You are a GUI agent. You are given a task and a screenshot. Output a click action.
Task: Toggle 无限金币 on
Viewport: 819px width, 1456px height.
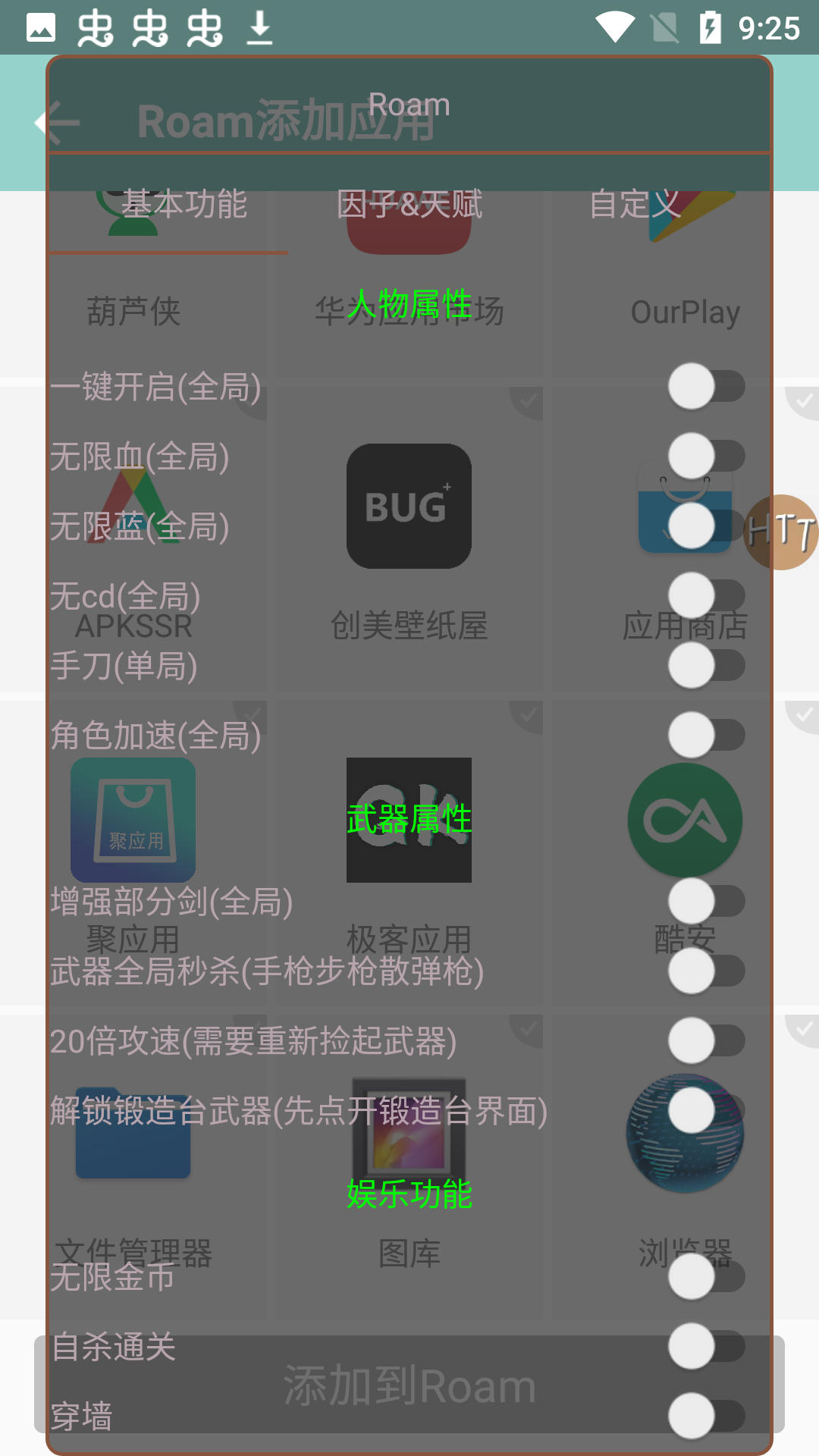707,1277
